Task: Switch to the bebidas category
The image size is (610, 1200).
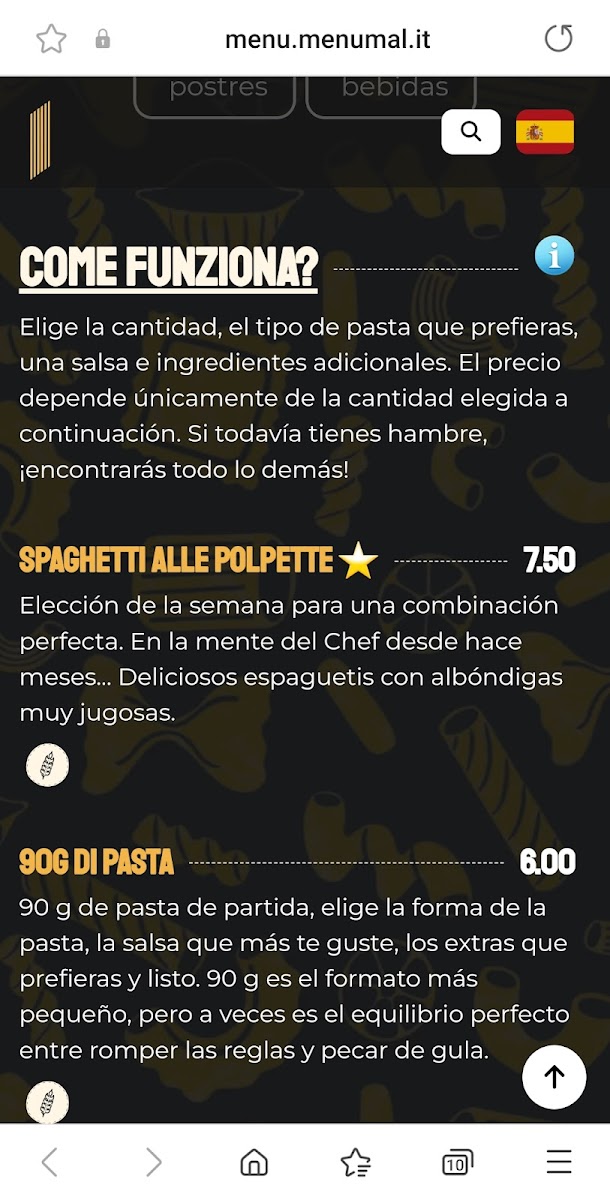Action: coord(394,90)
